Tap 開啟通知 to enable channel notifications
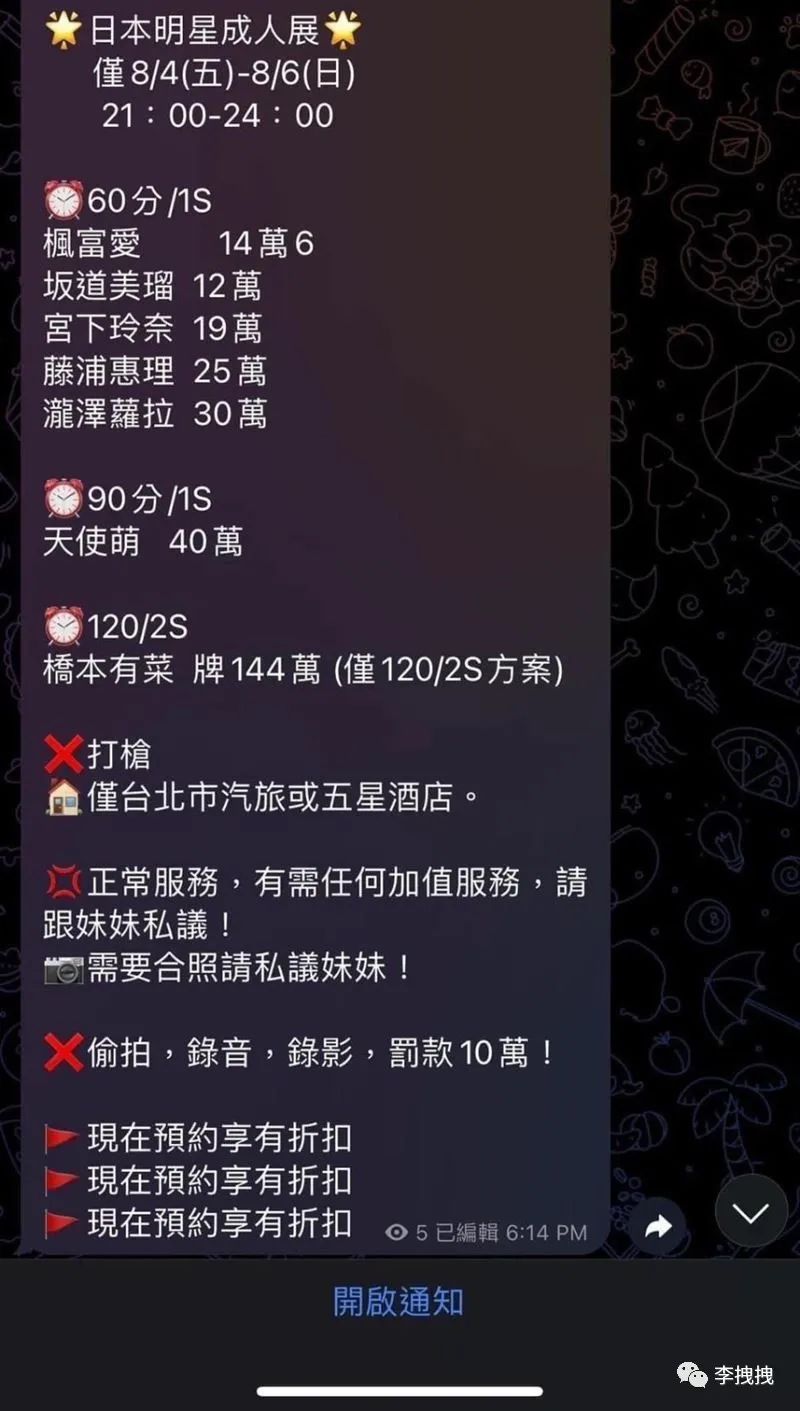 point(398,1301)
